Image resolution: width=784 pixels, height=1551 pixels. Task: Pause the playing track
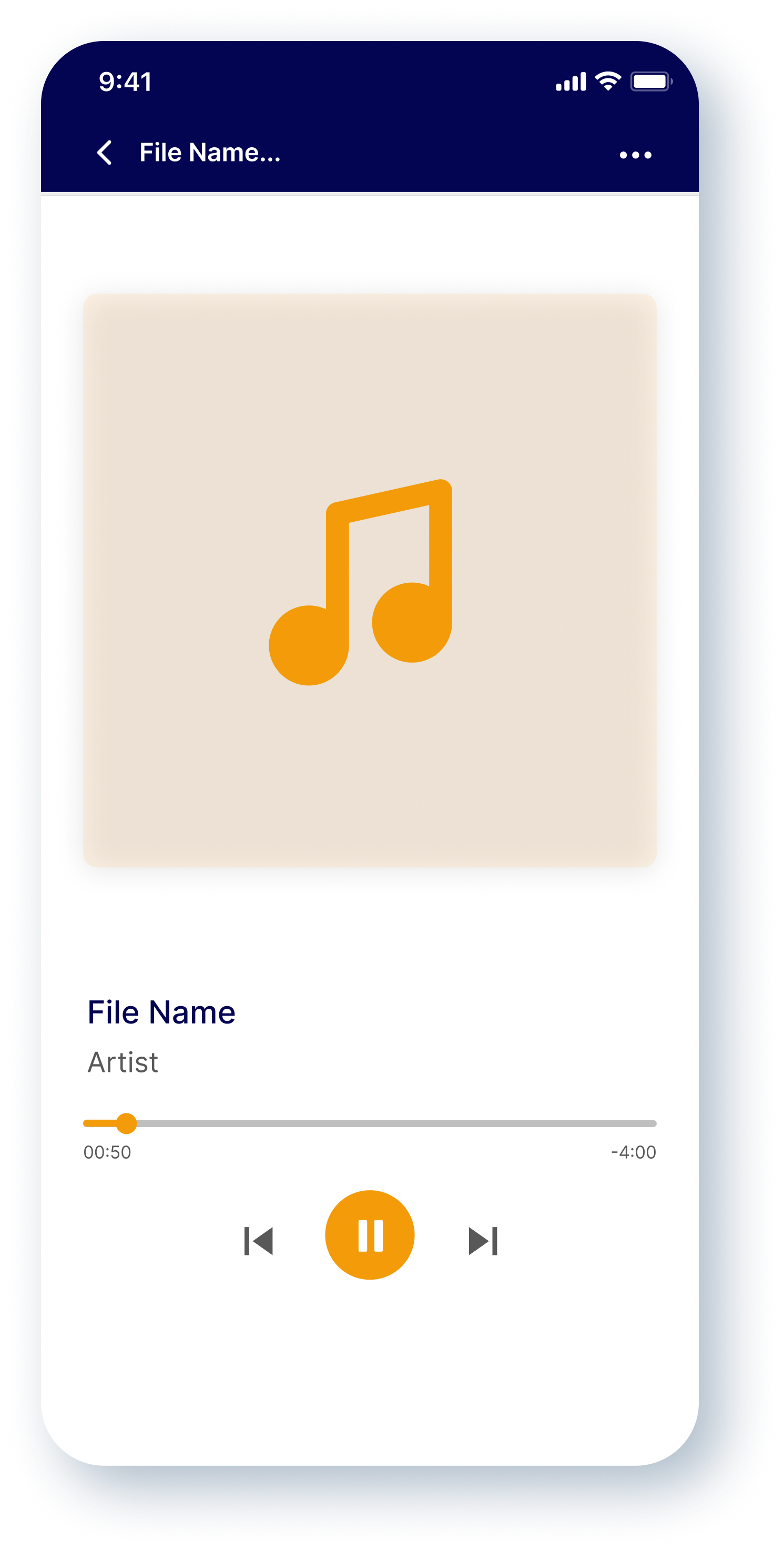coord(370,1234)
